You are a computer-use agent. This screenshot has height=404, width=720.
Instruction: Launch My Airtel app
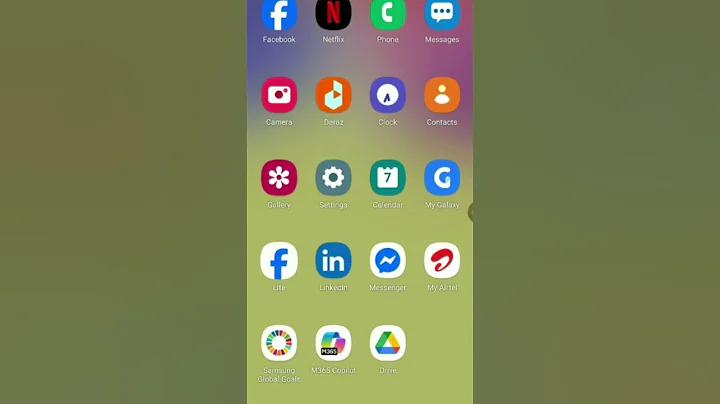[x=442, y=261]
